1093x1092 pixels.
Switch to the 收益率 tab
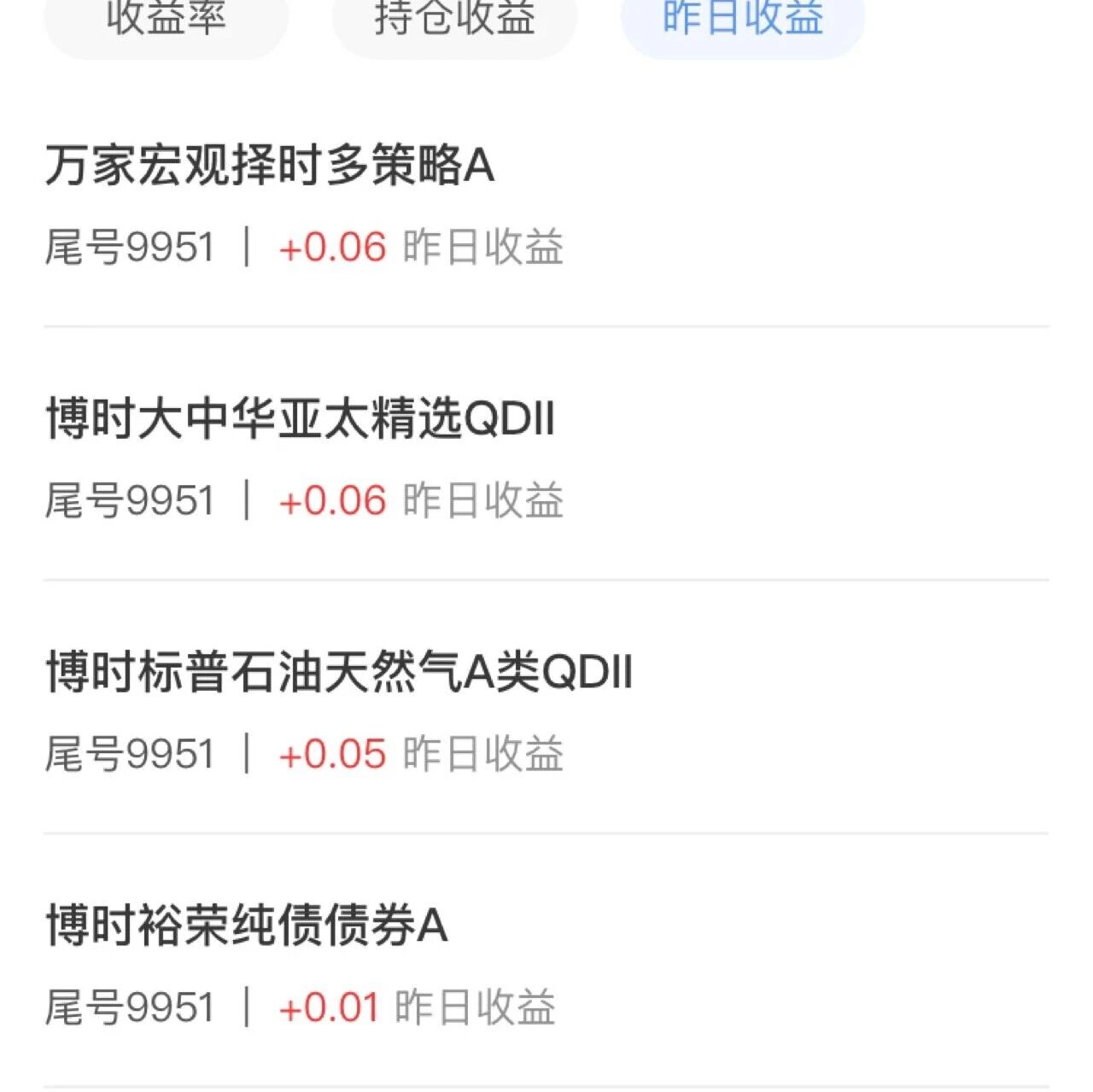(166, 20)
